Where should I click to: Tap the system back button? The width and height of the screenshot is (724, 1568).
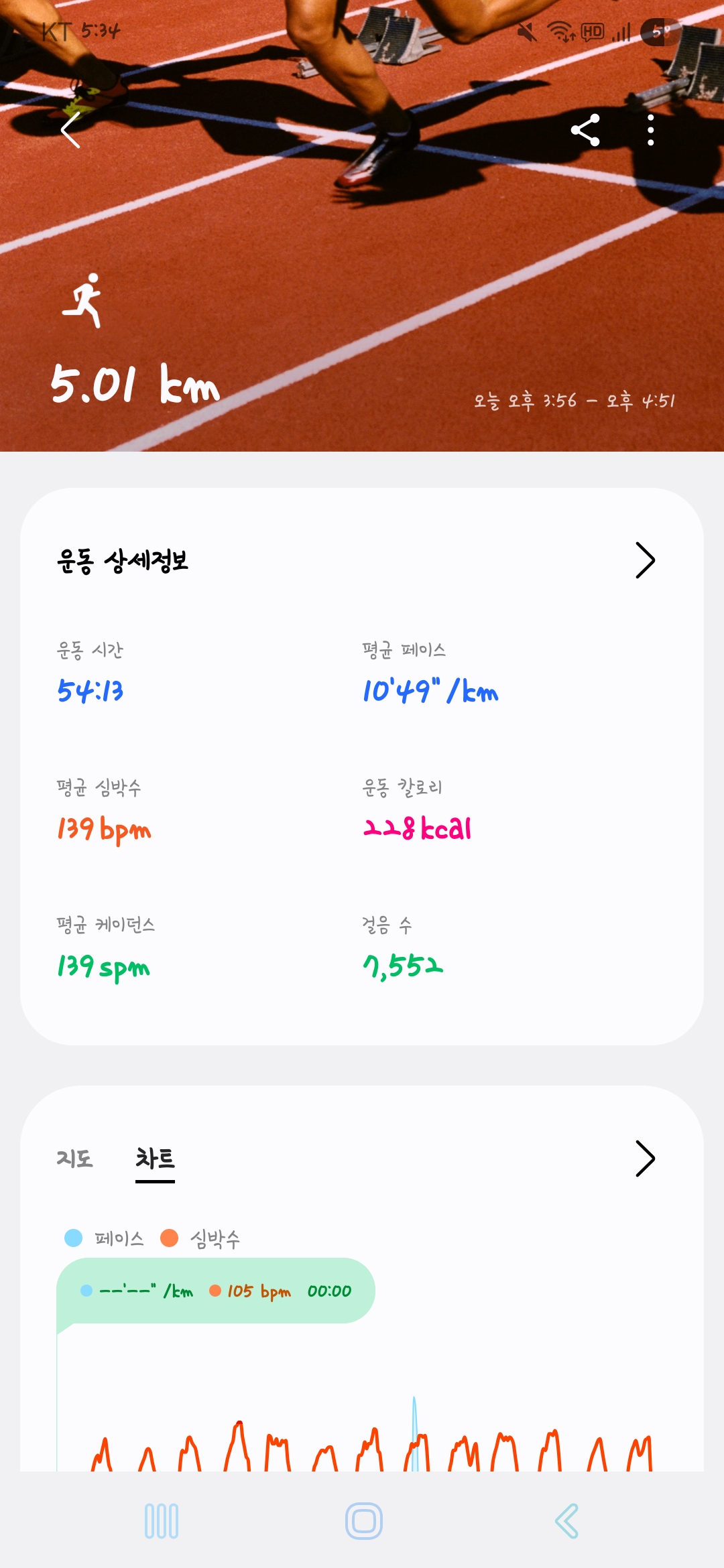coord(566,1521)
